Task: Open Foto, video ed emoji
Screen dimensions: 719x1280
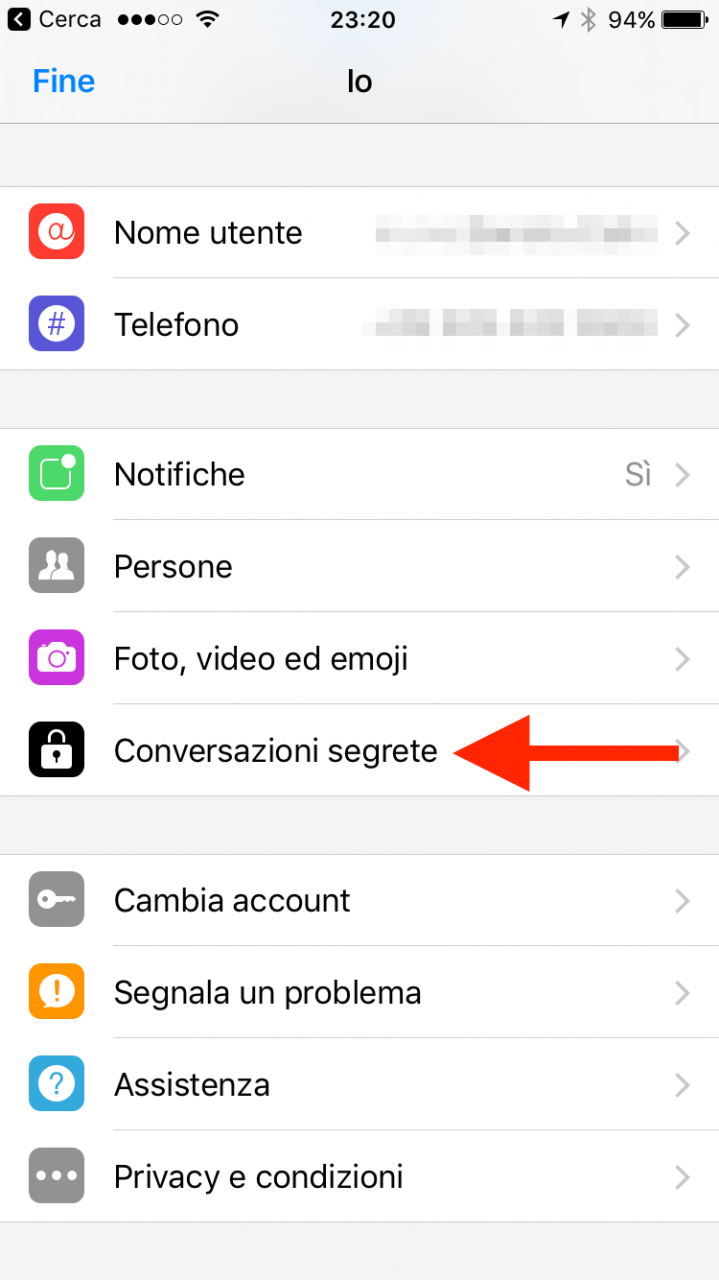Action: (359, 658)
